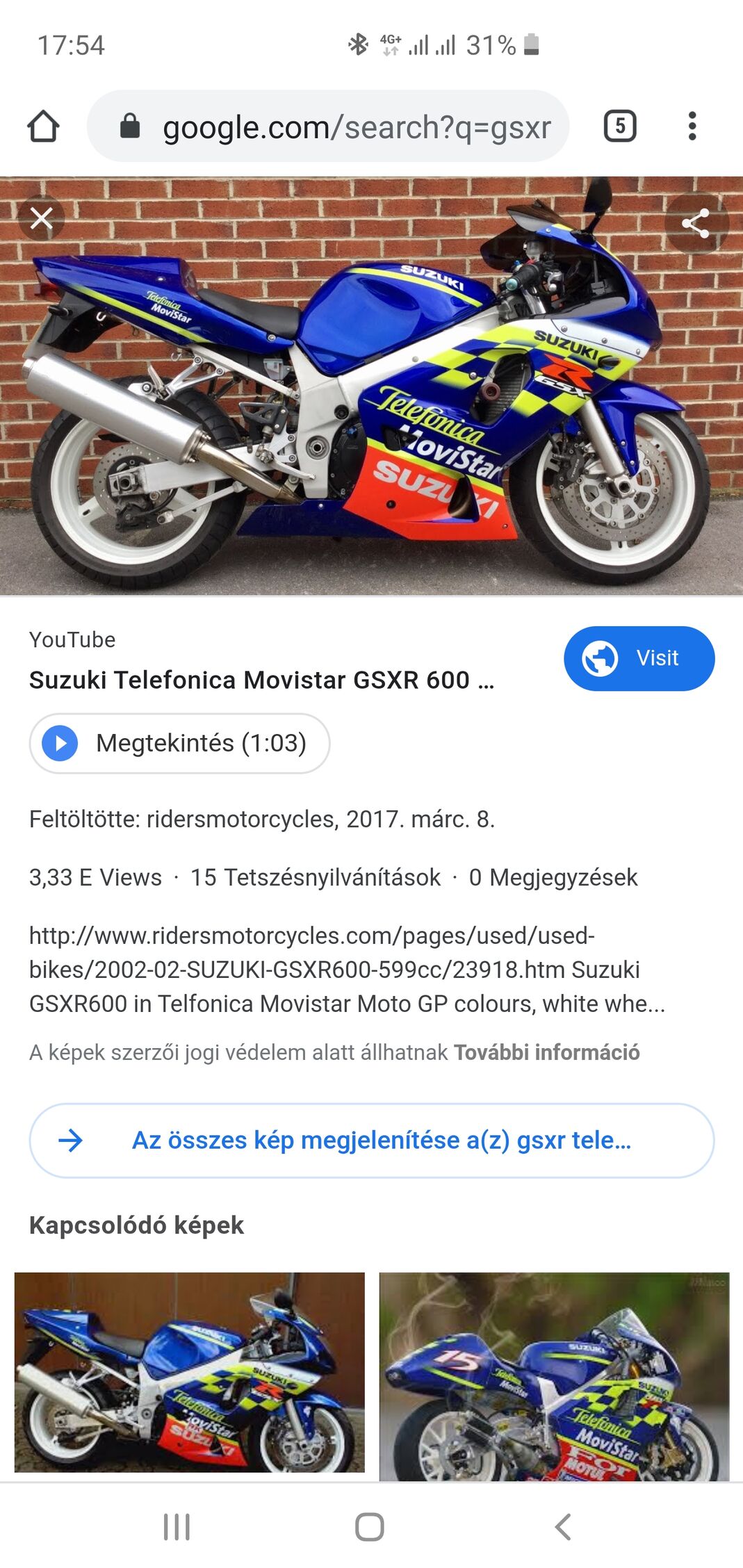743x1568 pixels.
Task: Open the related image with brown background
Action: coord(190,1372)
